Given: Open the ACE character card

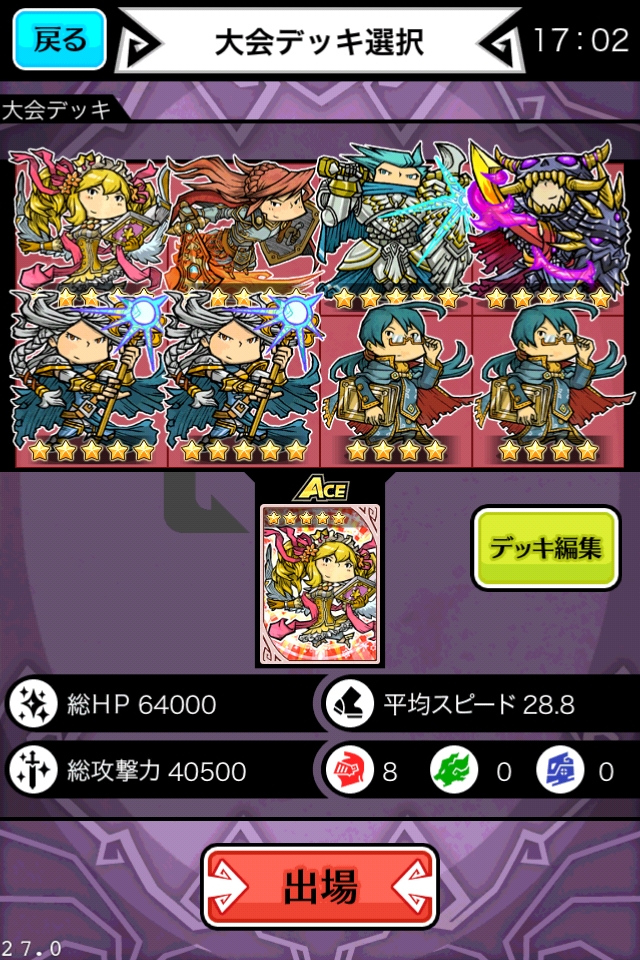Looking at the screenshot, I should click(x=319, y=582).
